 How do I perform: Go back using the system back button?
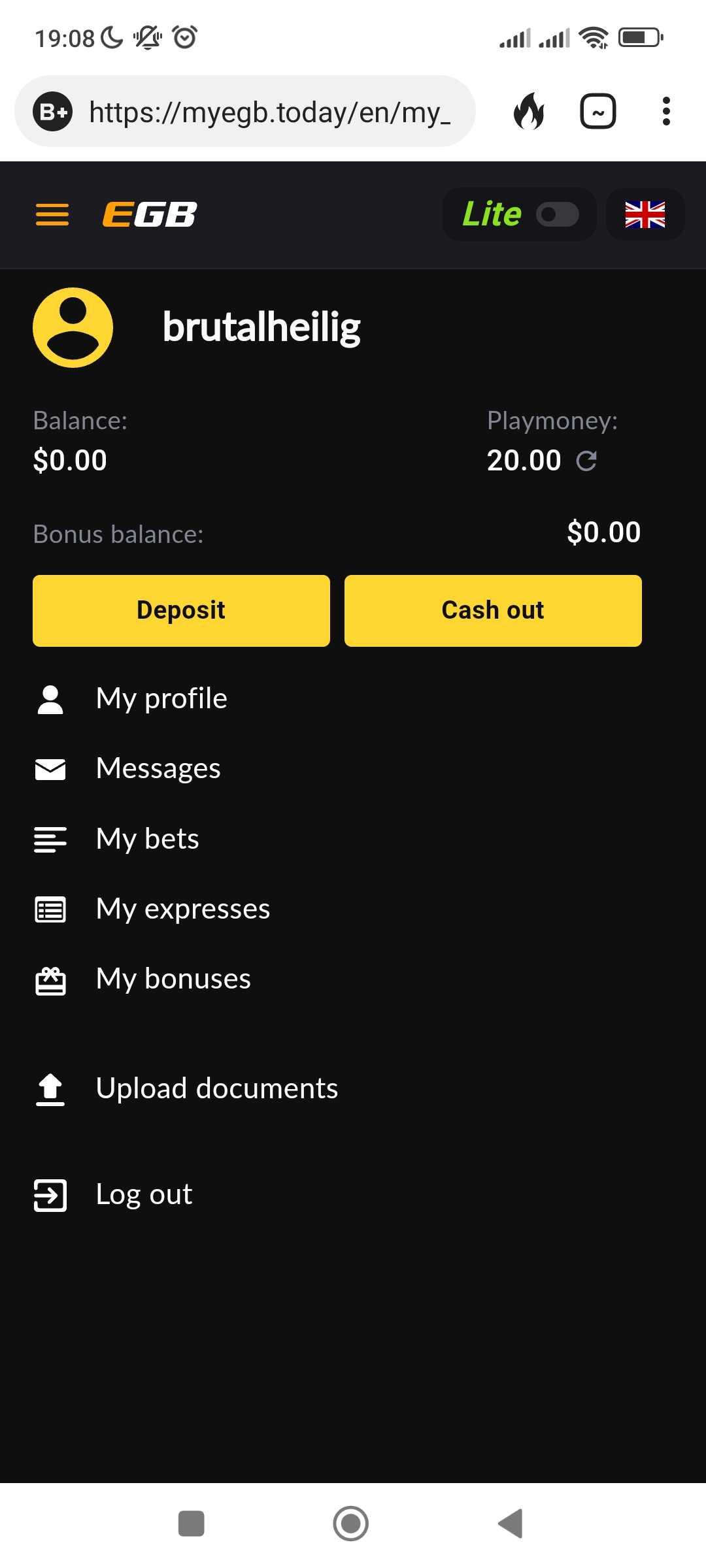(x=511, y=1524)
